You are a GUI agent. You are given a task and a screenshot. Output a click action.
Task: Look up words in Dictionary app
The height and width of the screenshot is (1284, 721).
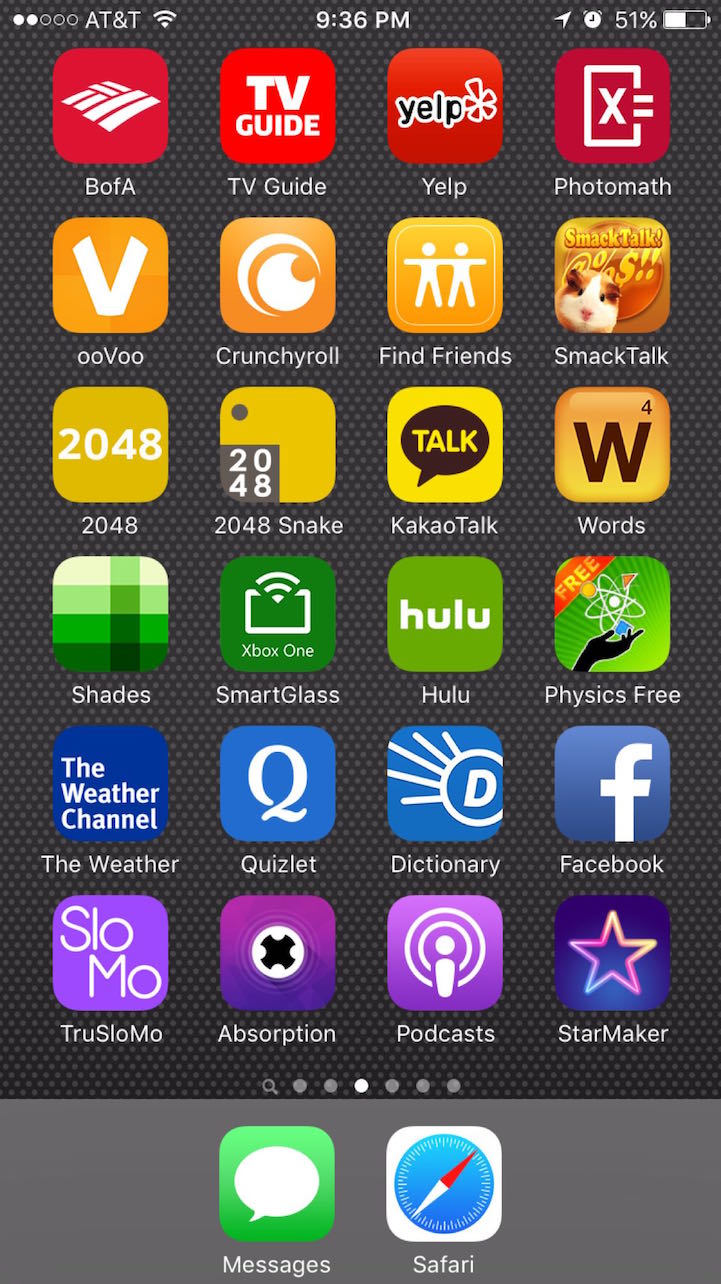[x=445, y=784]
